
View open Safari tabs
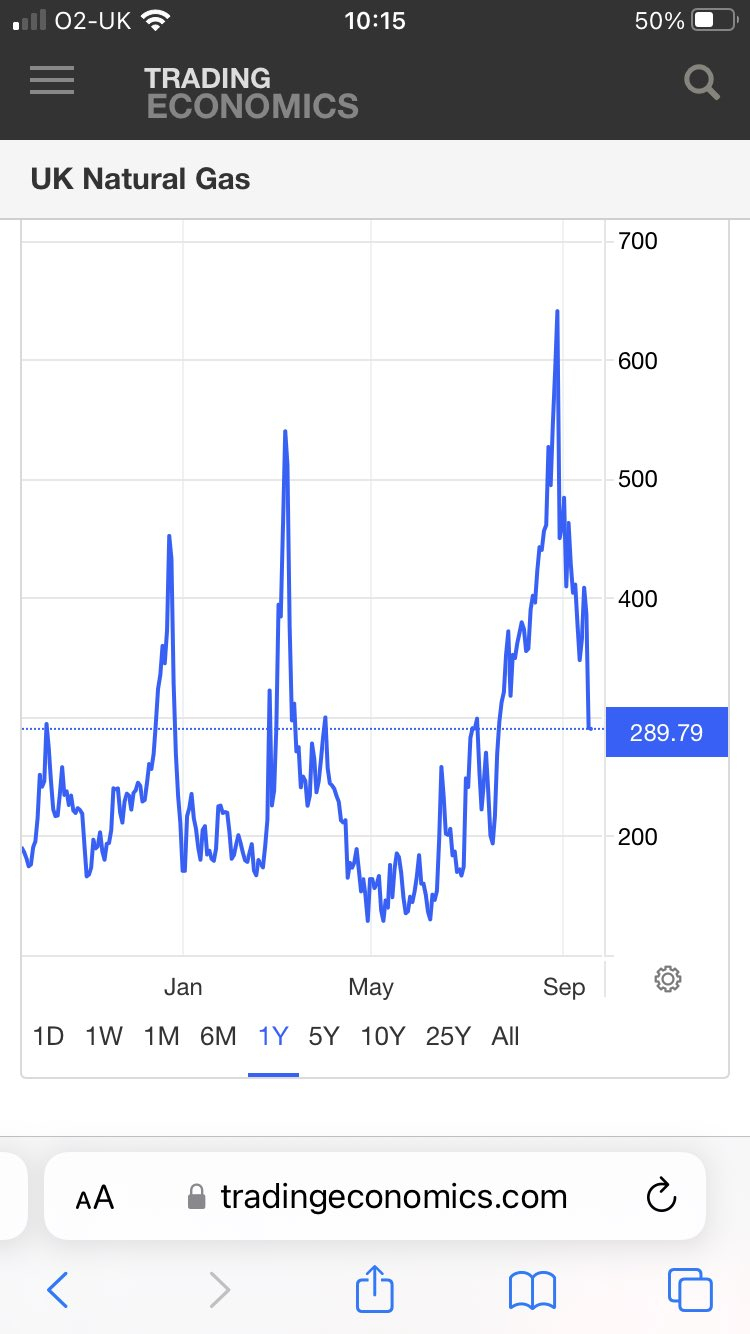coord(690,1290)
